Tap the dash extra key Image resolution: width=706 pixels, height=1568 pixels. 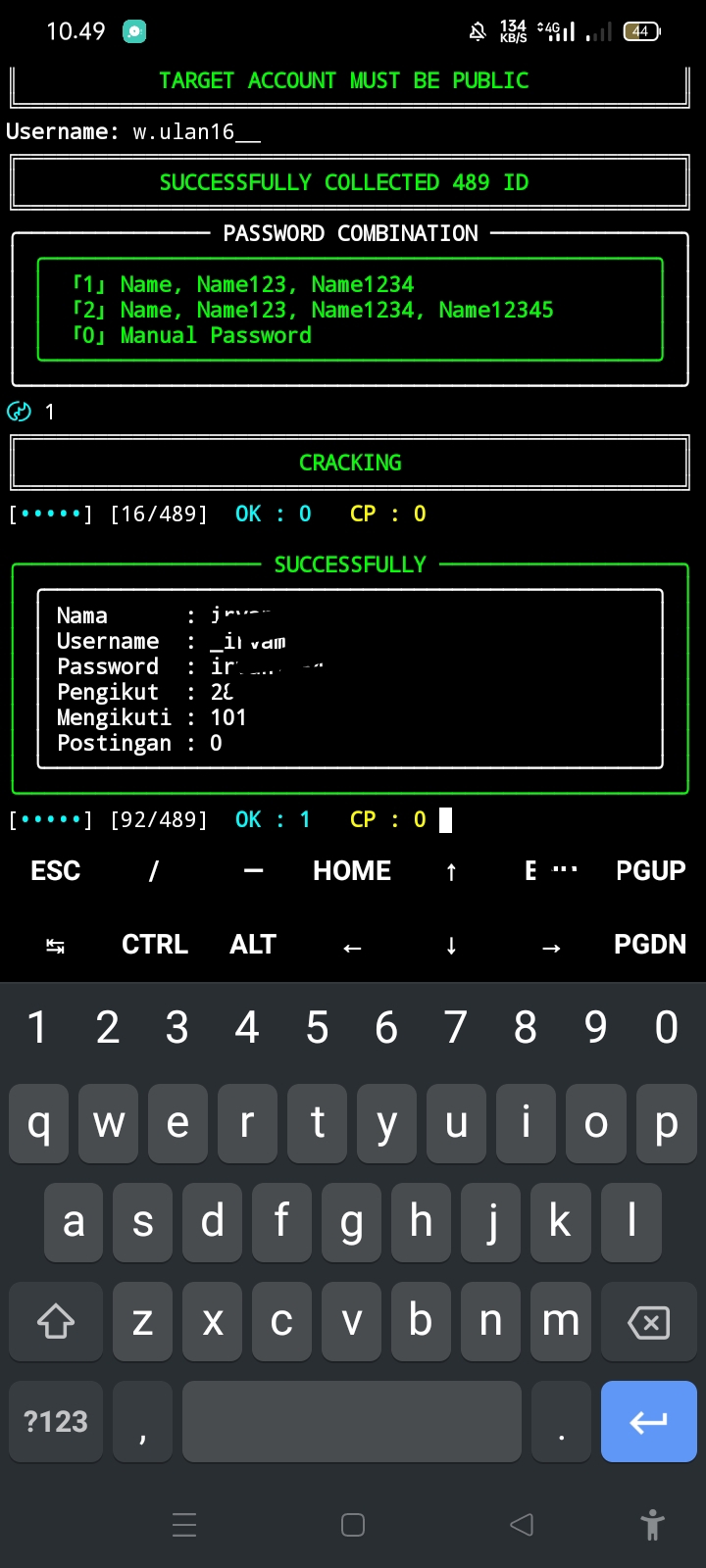tap(253, 871)
